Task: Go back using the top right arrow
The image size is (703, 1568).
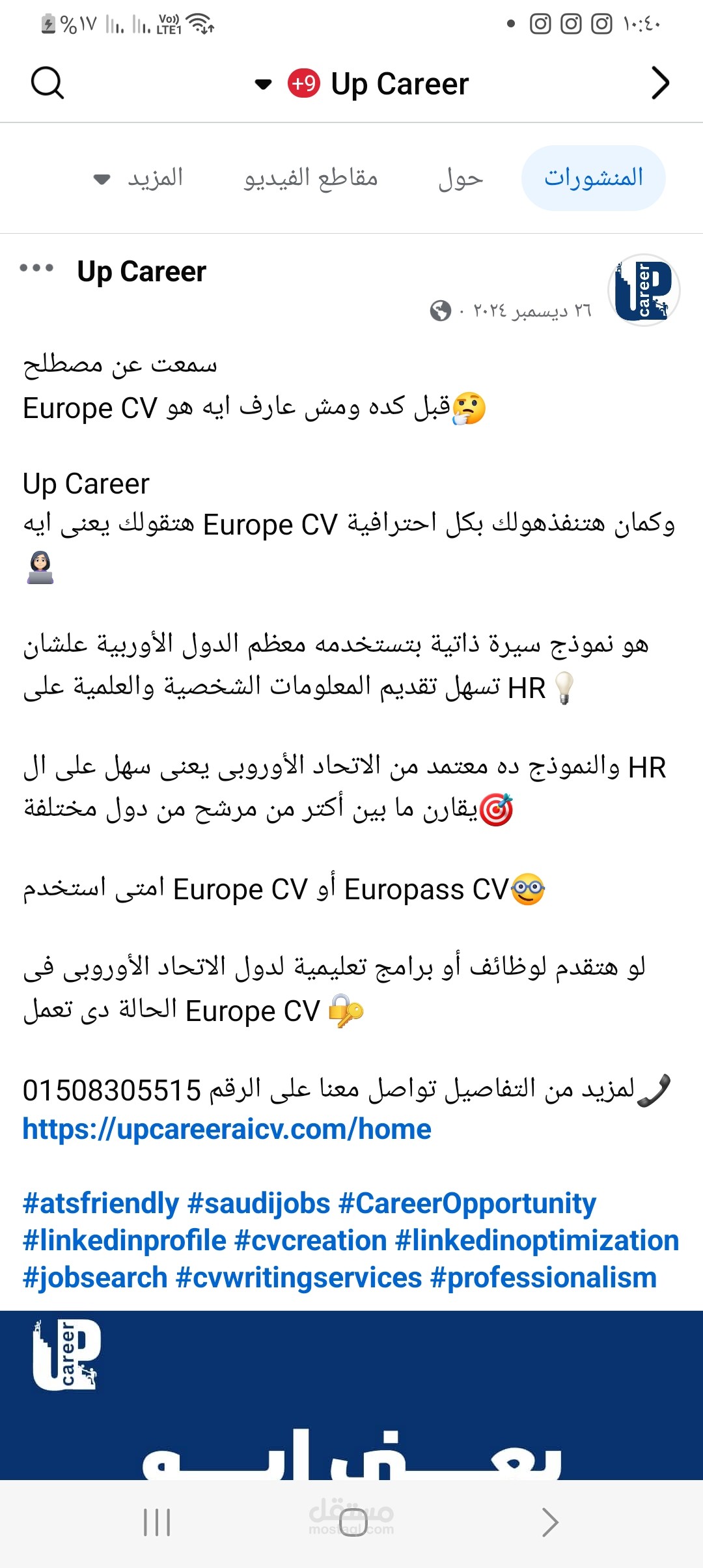Action: [660, 83]
